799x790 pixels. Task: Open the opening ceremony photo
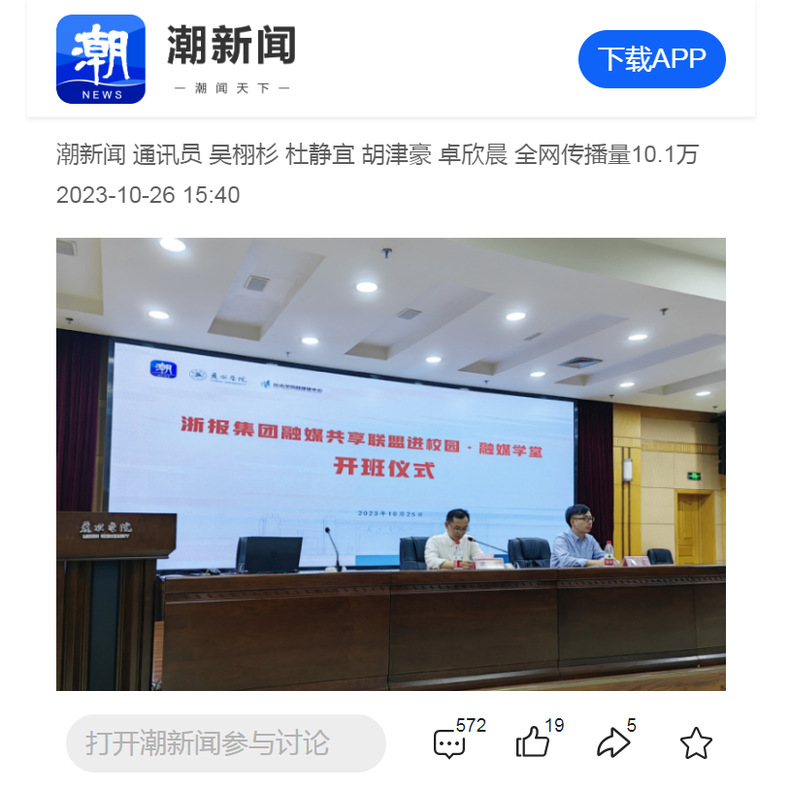(x=390, y=464)
